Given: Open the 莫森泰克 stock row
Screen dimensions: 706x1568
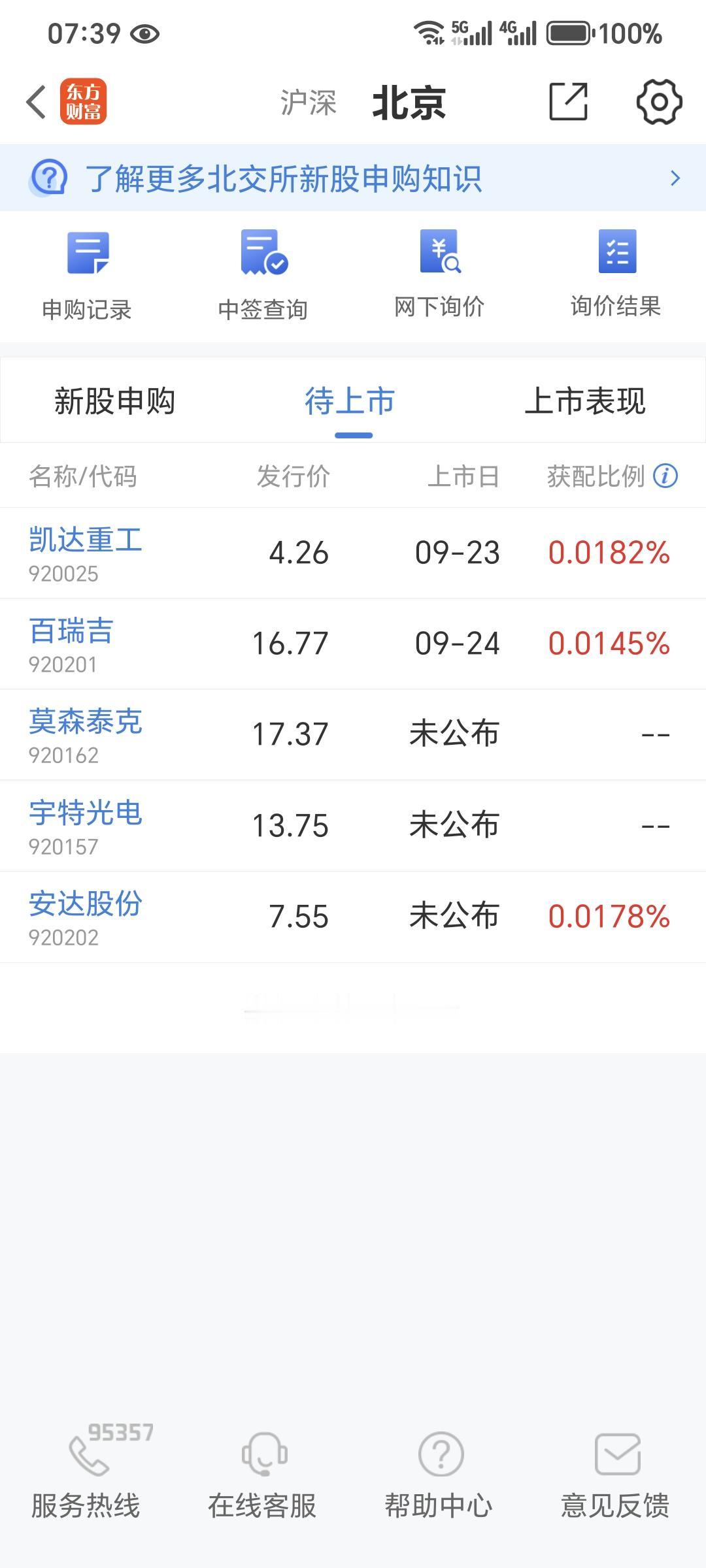Looking at the screenshot, I should coord(353,735).
